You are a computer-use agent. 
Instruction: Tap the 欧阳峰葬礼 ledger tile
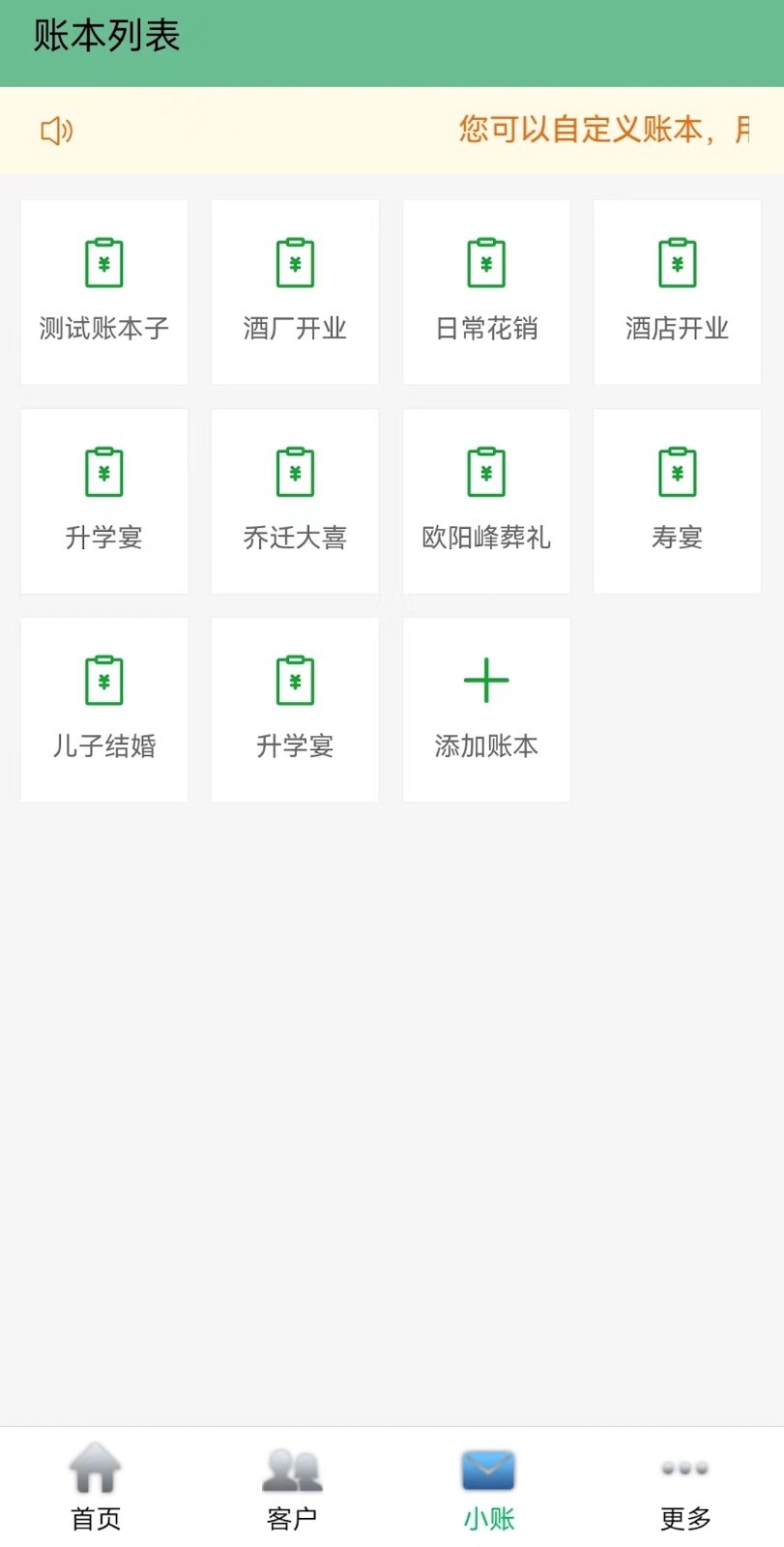click(x=486, y=501)
